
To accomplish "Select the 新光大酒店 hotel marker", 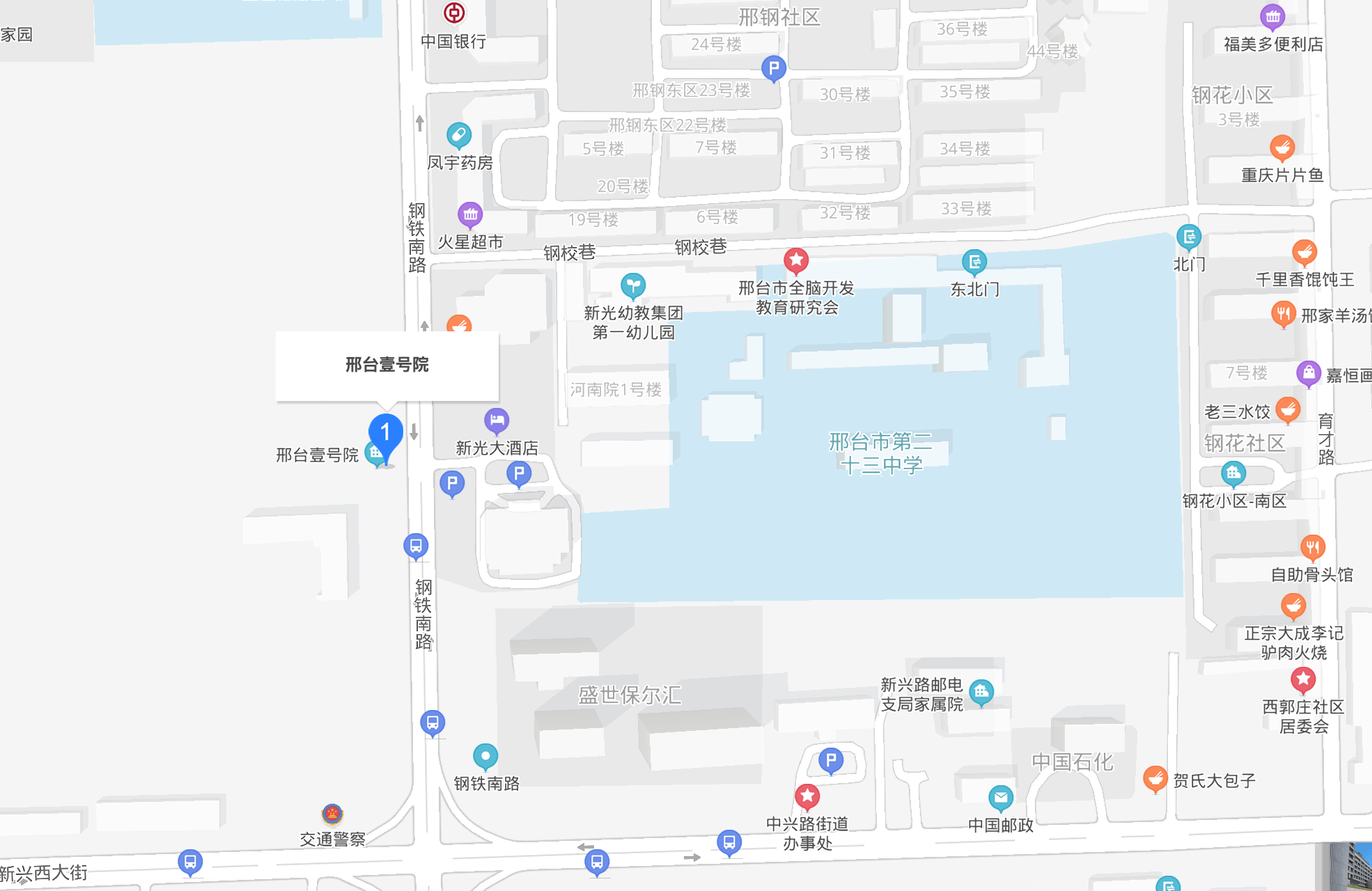I will coord(497,420).
